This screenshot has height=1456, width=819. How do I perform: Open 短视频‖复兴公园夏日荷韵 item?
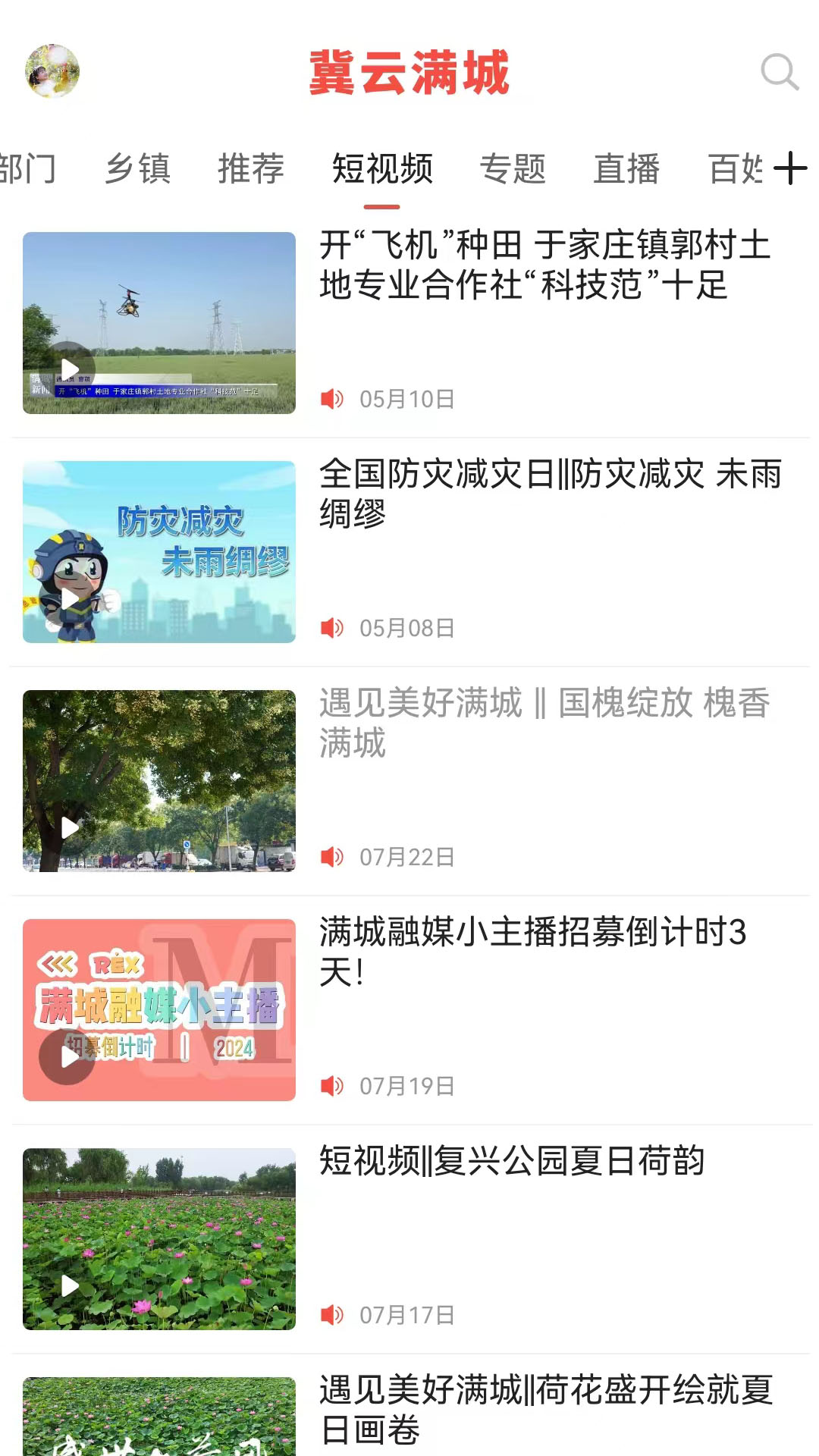click(512, 1161)
